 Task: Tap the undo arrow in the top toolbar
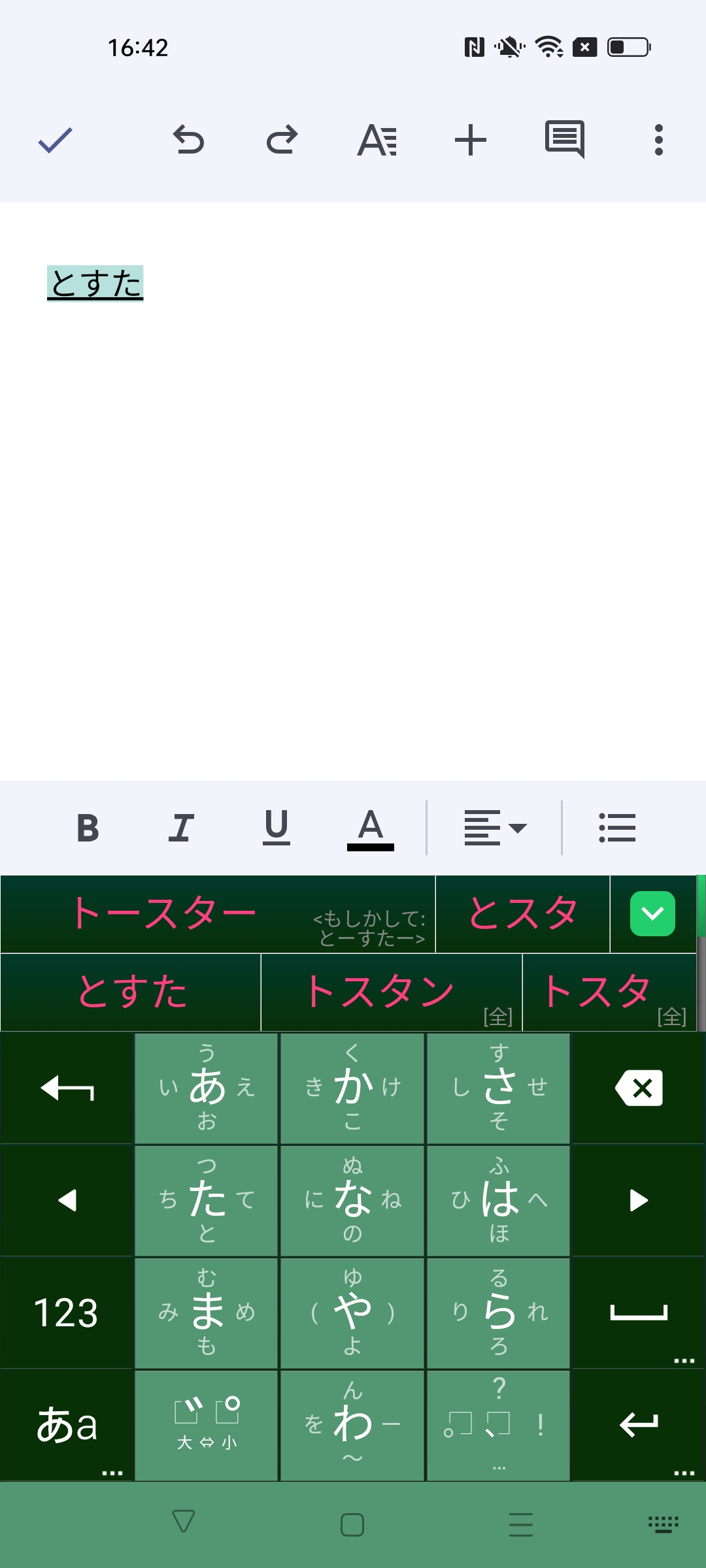pyautogui.click(x=190, y=139)
